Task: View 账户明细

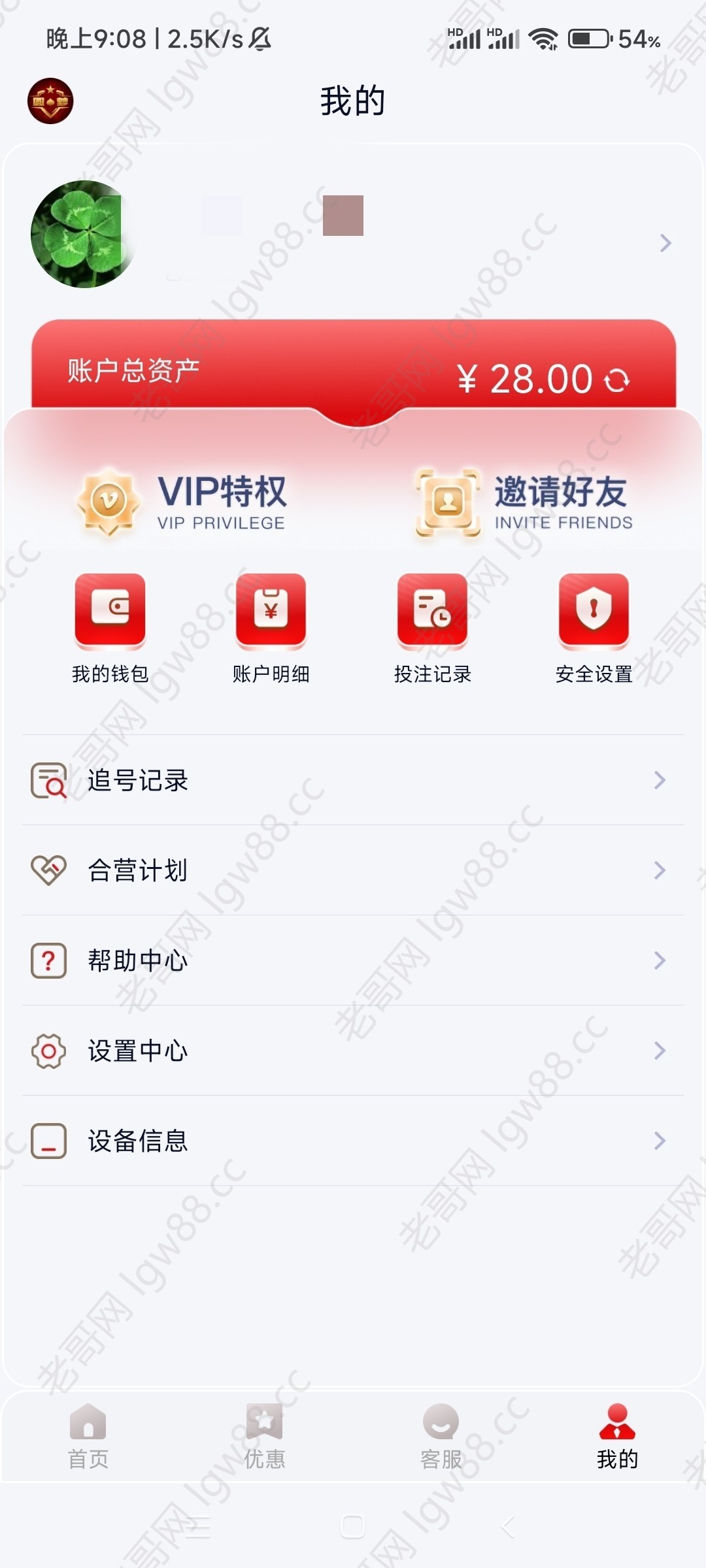Action: pyautogui.click(x=271, y=627)
